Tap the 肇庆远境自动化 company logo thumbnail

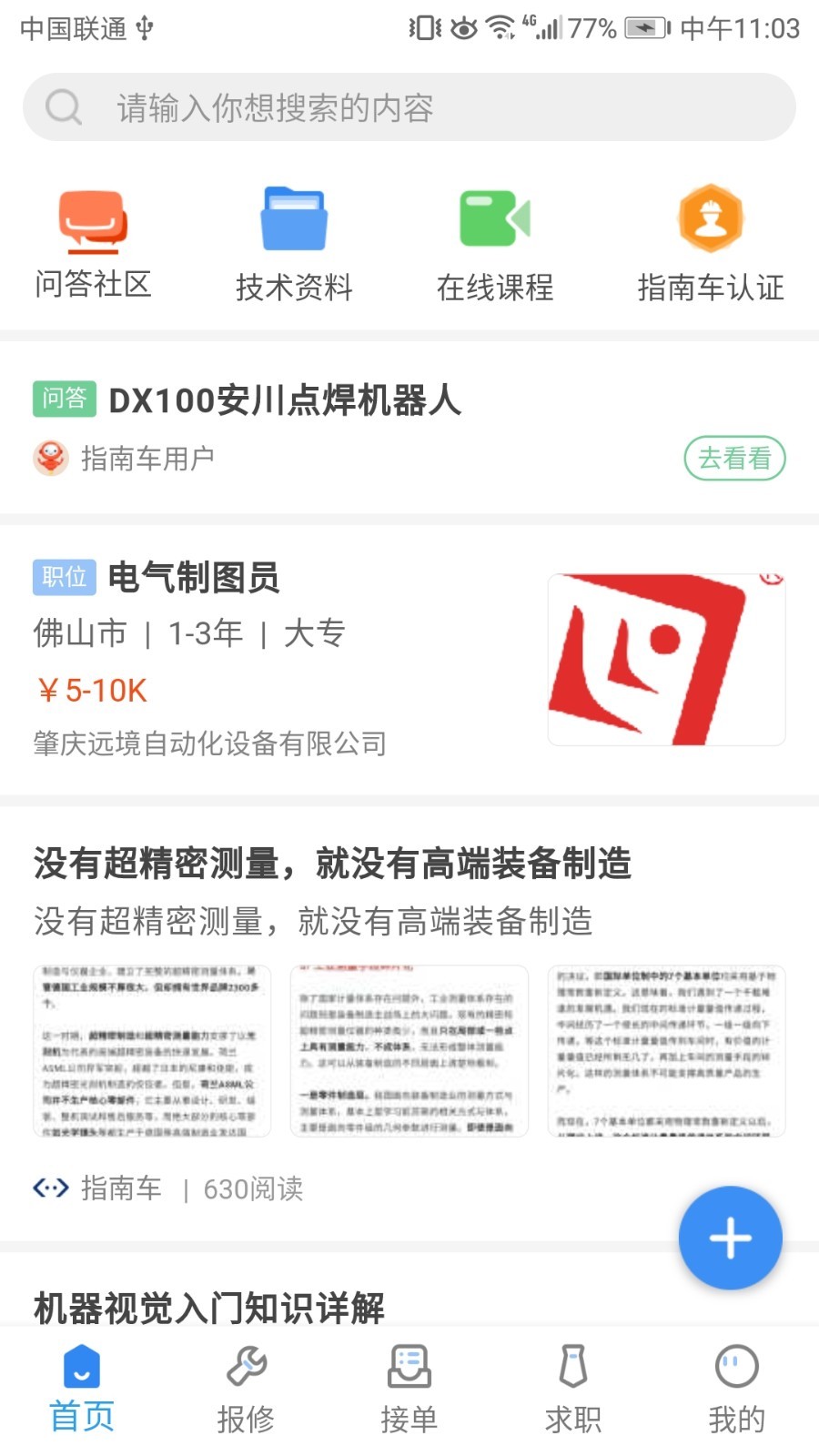[667, 658]
